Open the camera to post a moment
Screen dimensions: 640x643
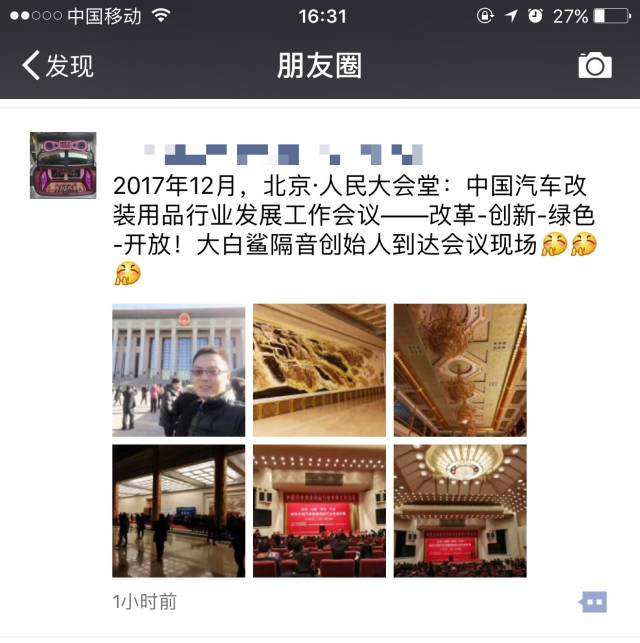pos(595,66)
